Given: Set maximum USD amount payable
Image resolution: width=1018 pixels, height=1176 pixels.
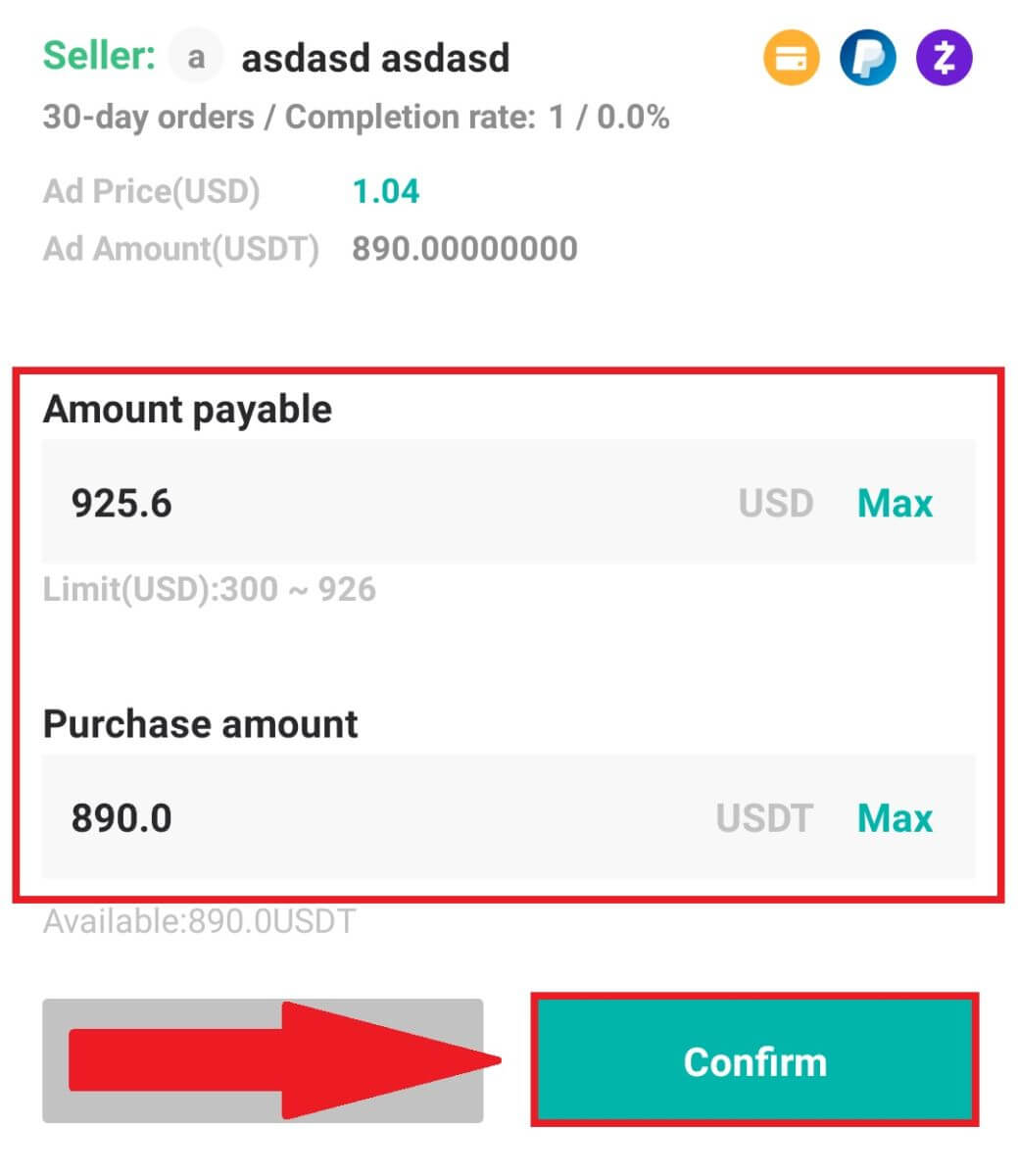Looking at the screenshot, I should (x=895, y=503).
